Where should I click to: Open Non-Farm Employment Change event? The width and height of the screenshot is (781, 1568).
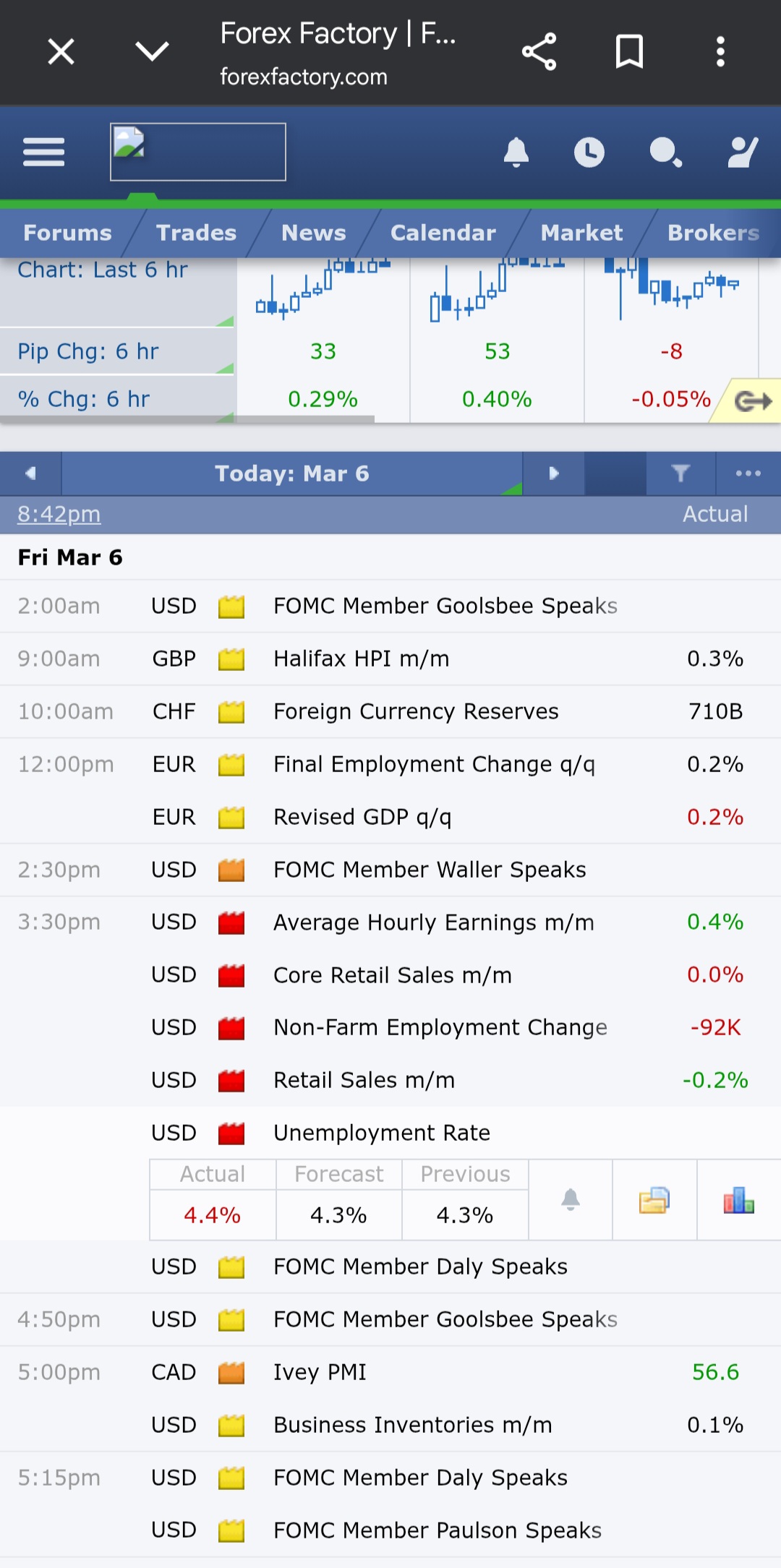[x=440, y=1027]
